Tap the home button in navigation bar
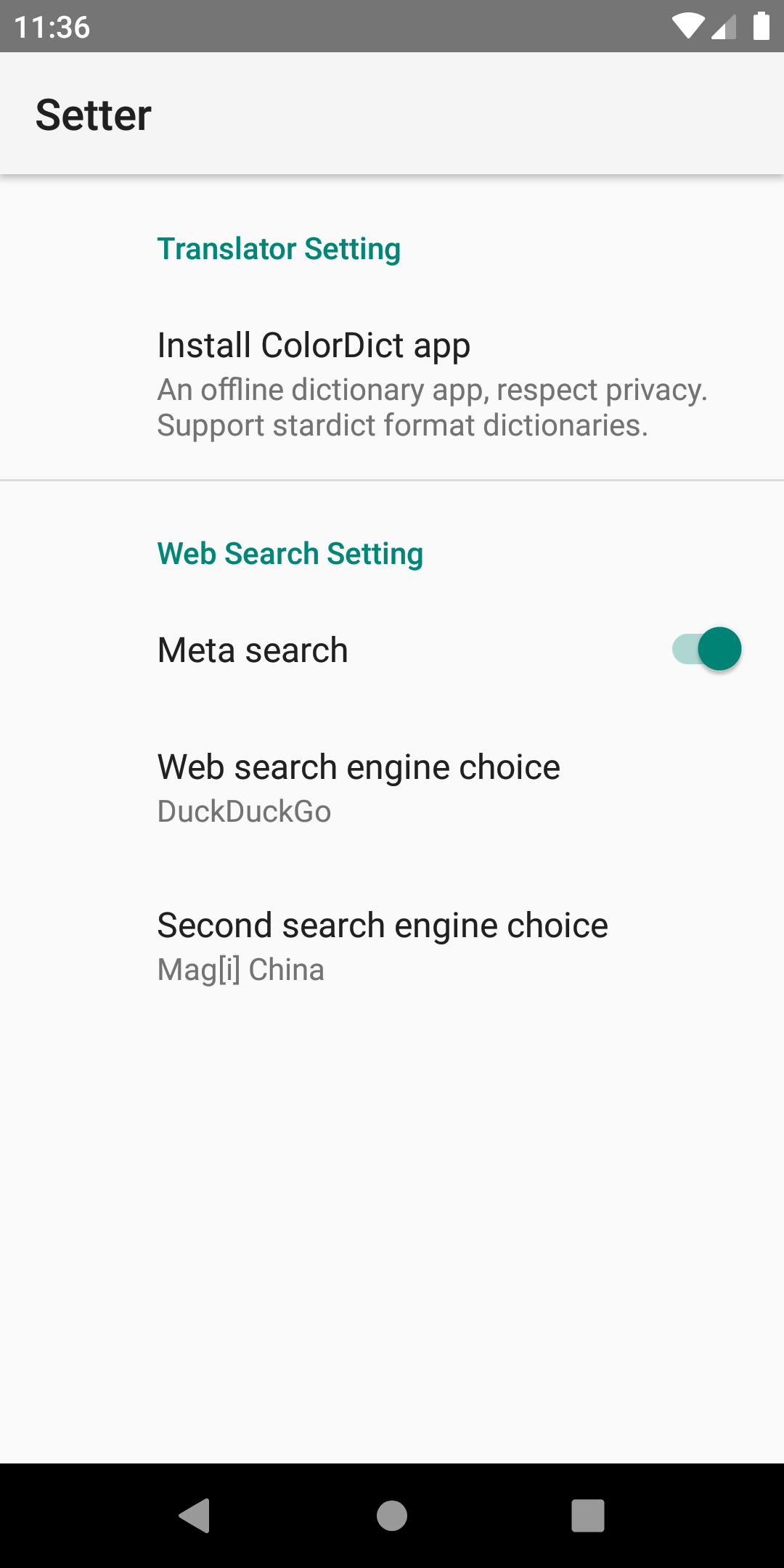 pyautogui.click(x=392, y=1516)
